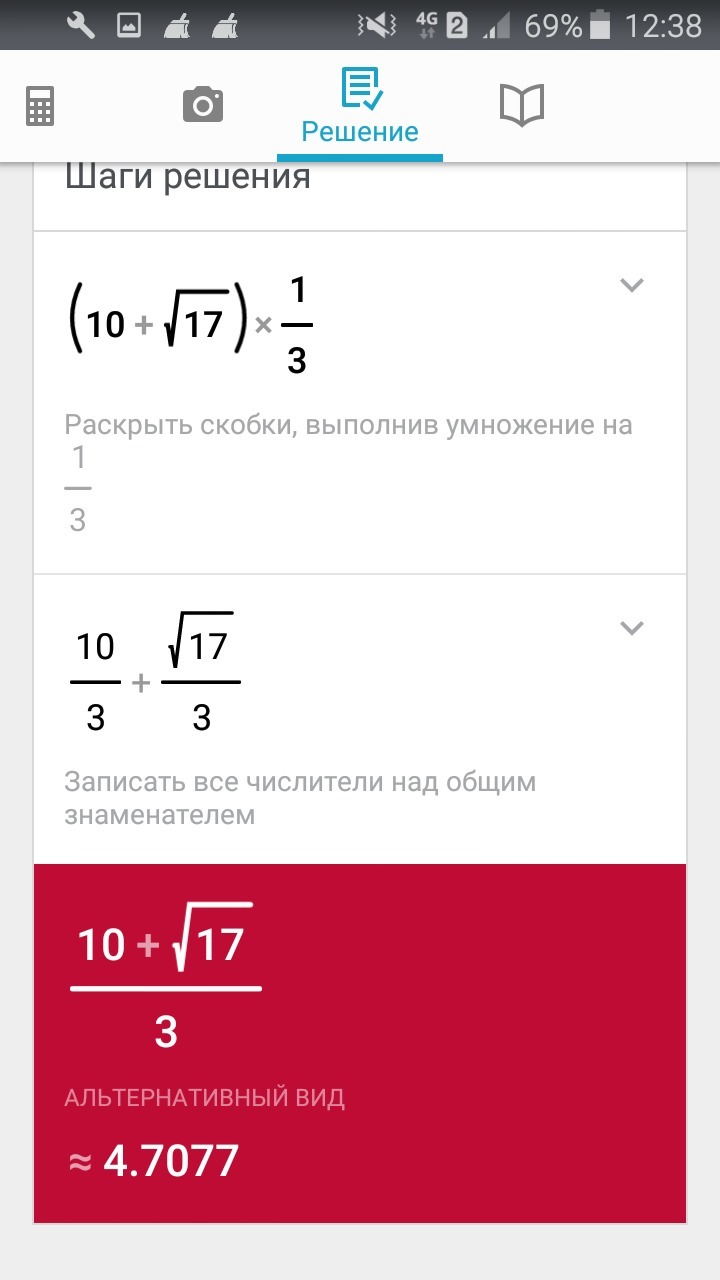
Task: Expand the step about common denominator
Action: [x=631, y=628]
